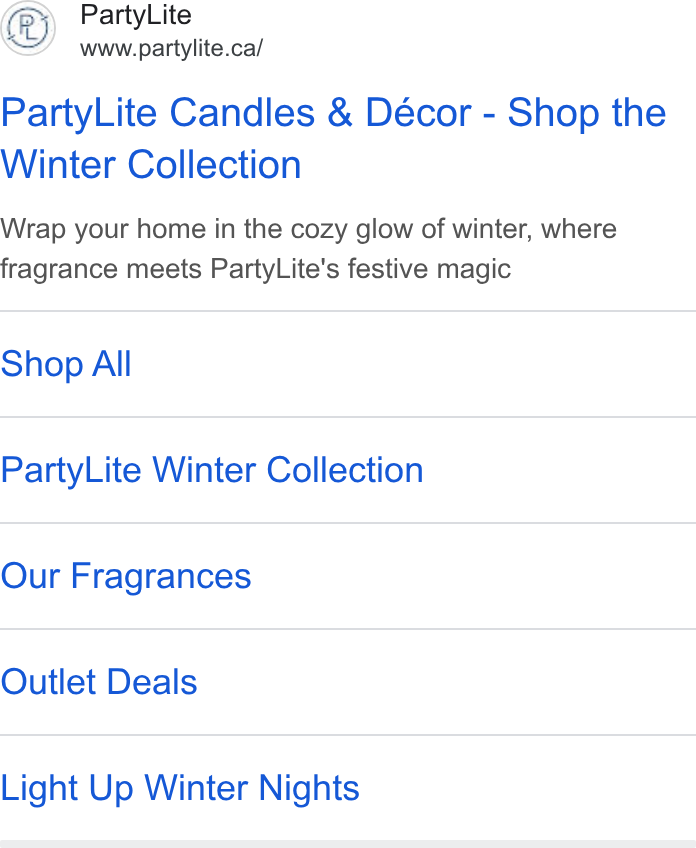Open the PartyLite Candles & Décor headline link
This screenshot has height=848, width=696.
[x=333, y=138]
